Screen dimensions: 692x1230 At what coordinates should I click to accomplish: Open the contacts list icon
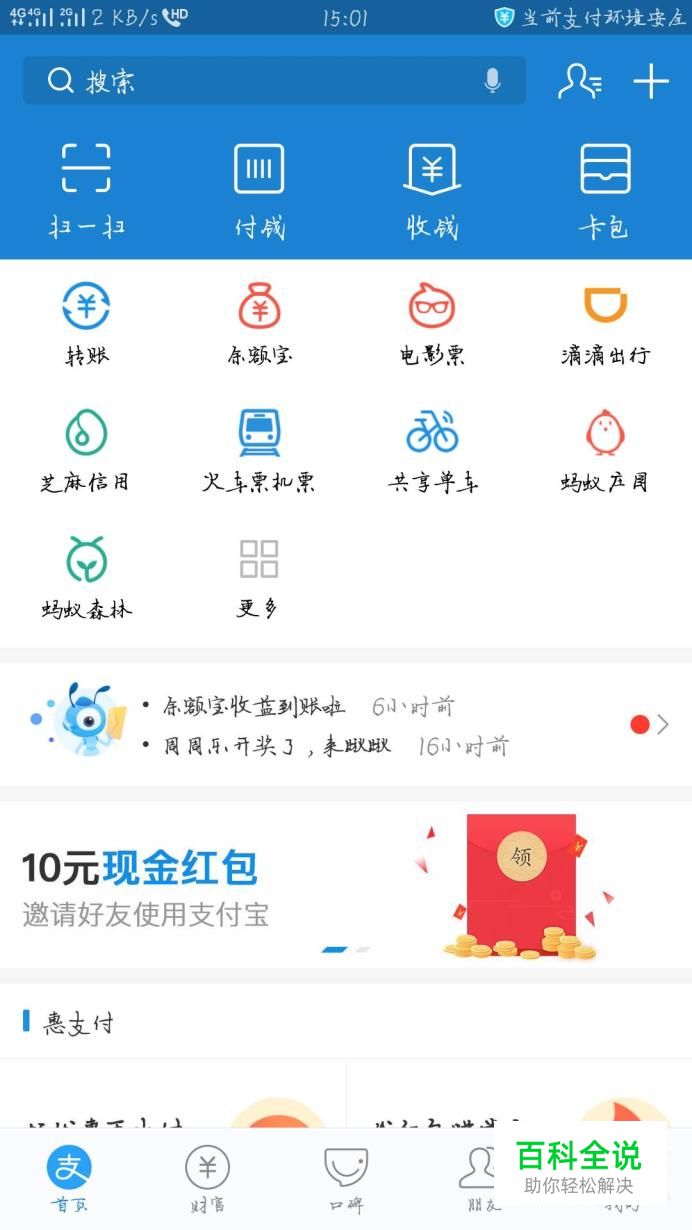tap(579, 81)
